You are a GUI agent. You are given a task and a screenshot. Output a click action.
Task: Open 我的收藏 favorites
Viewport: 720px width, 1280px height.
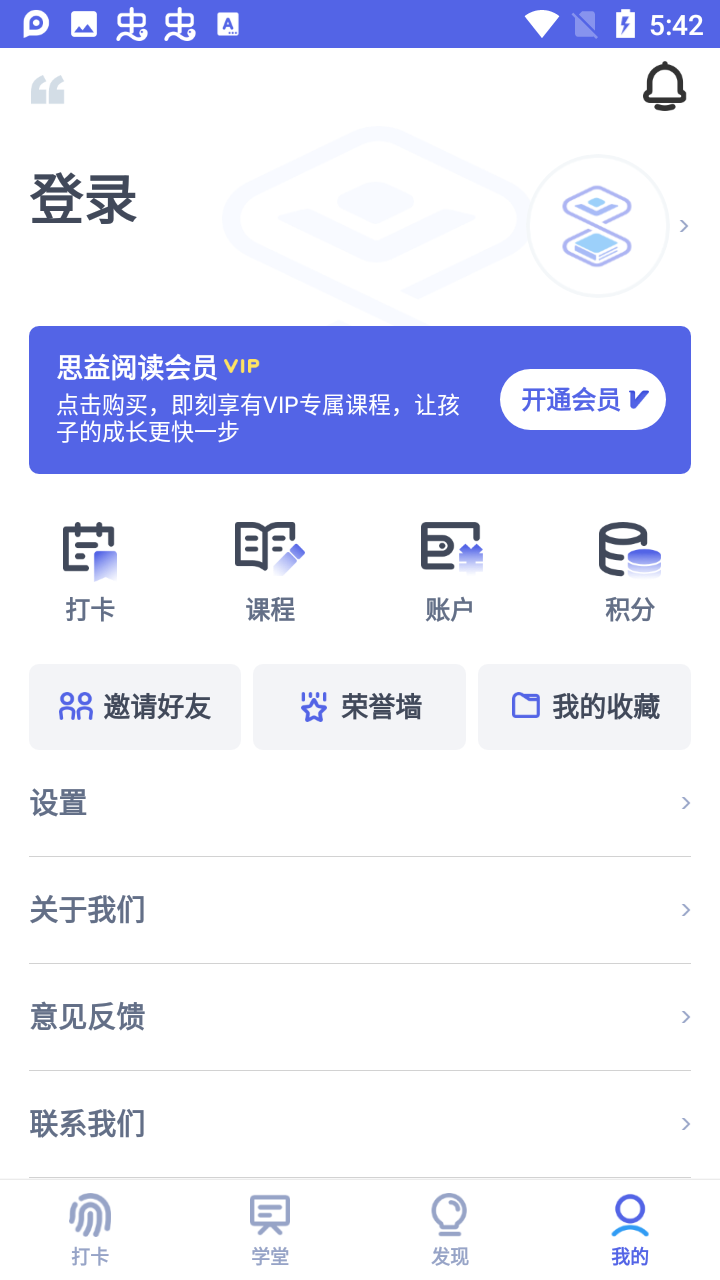(x=584, y=707)
